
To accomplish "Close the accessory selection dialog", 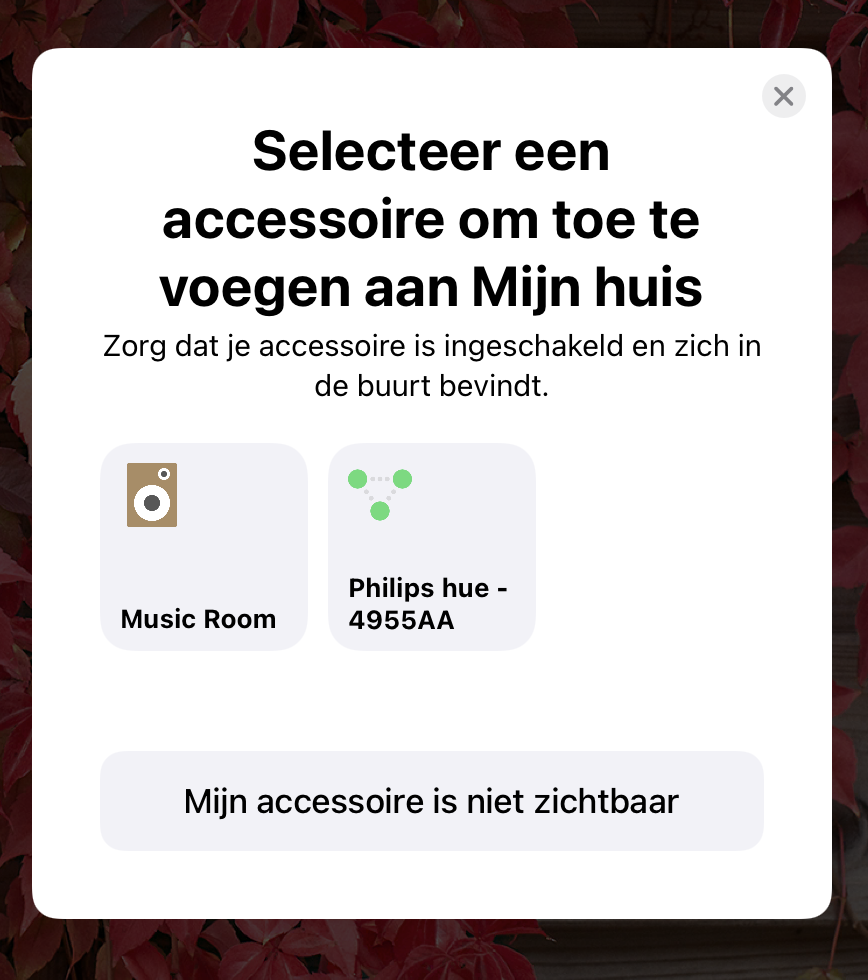I will pyautogui.click(x=783, y=97).
